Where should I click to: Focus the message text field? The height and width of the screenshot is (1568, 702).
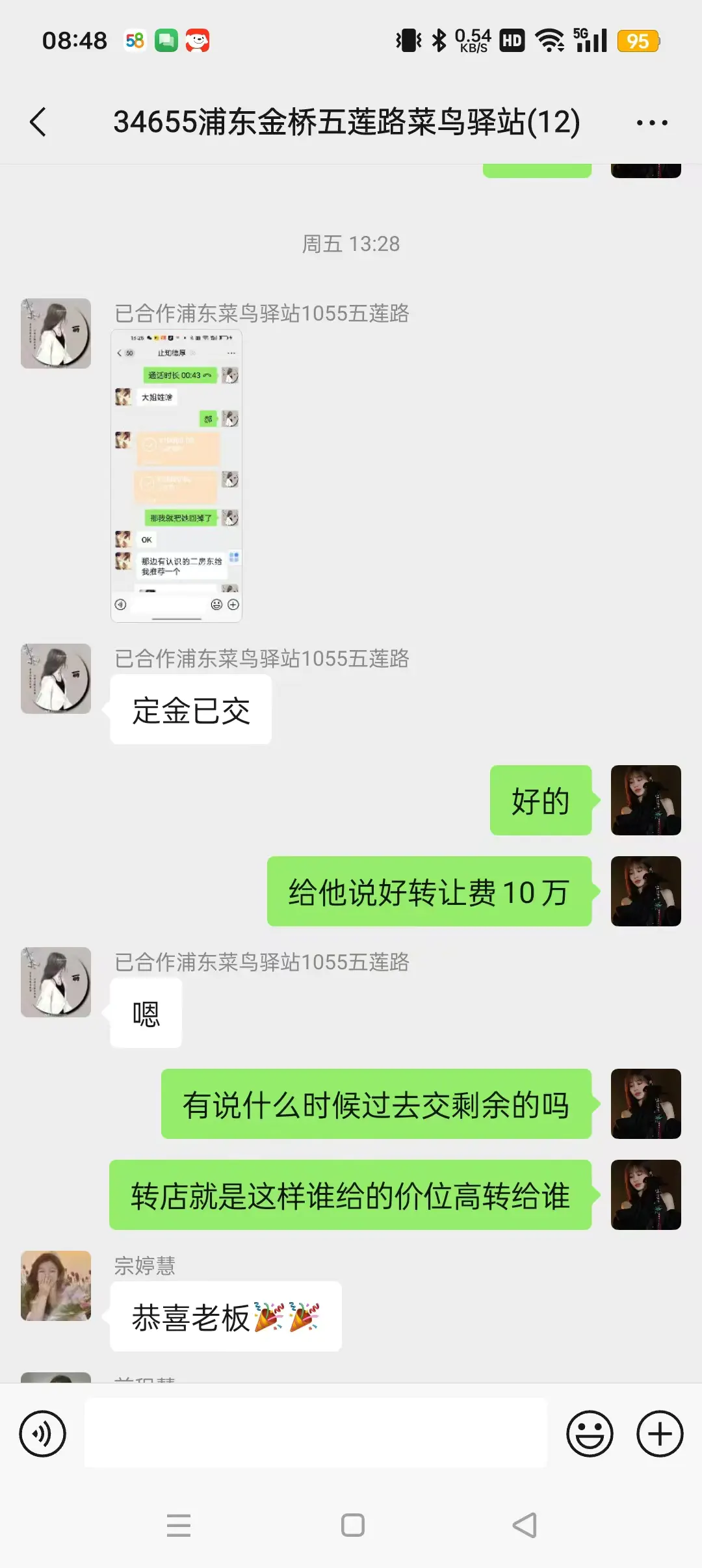pos(316,1433)
